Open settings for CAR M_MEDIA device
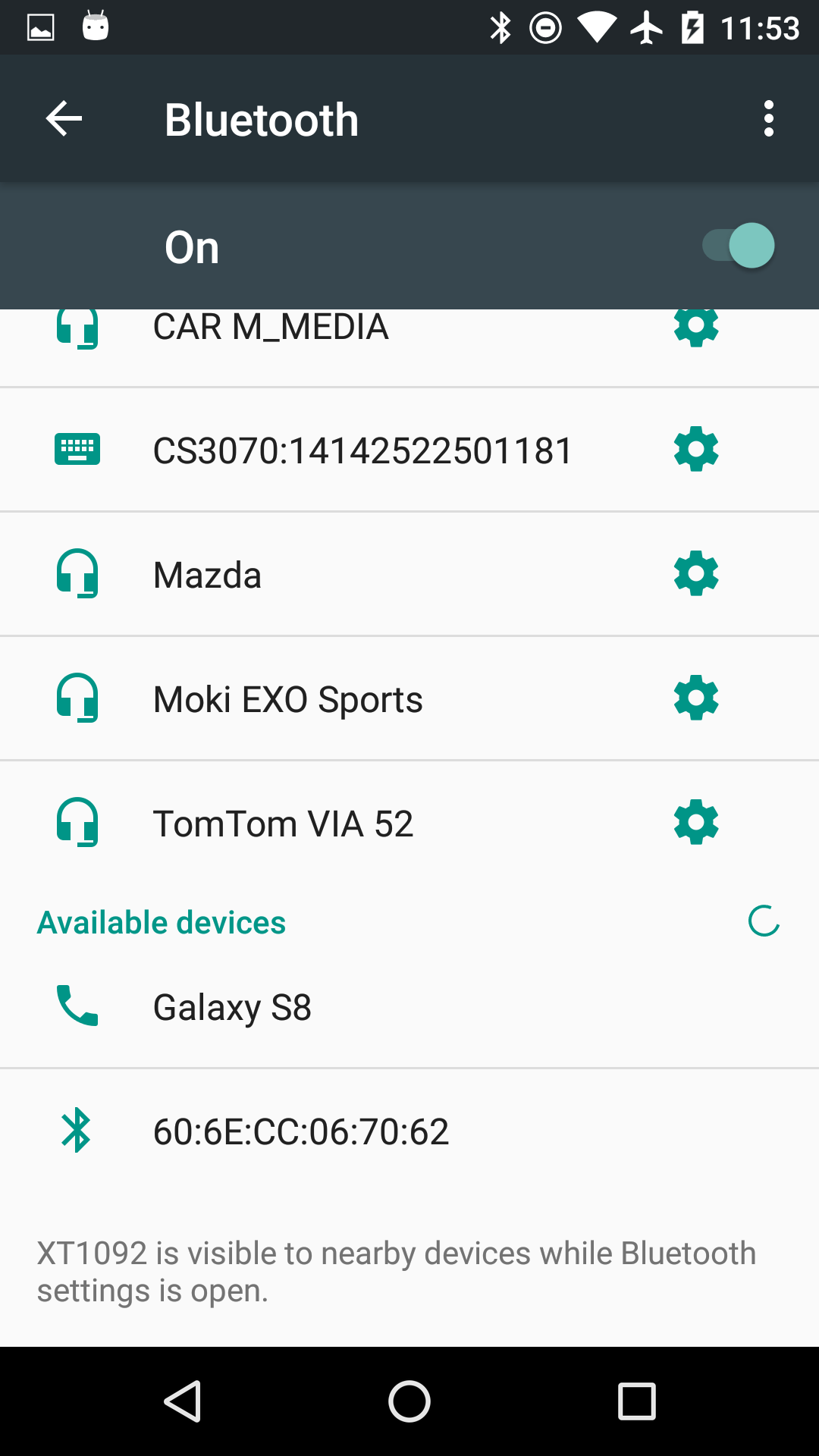Image resolution: width=819 pixels, height=1456 pixels. pos(695,327)
